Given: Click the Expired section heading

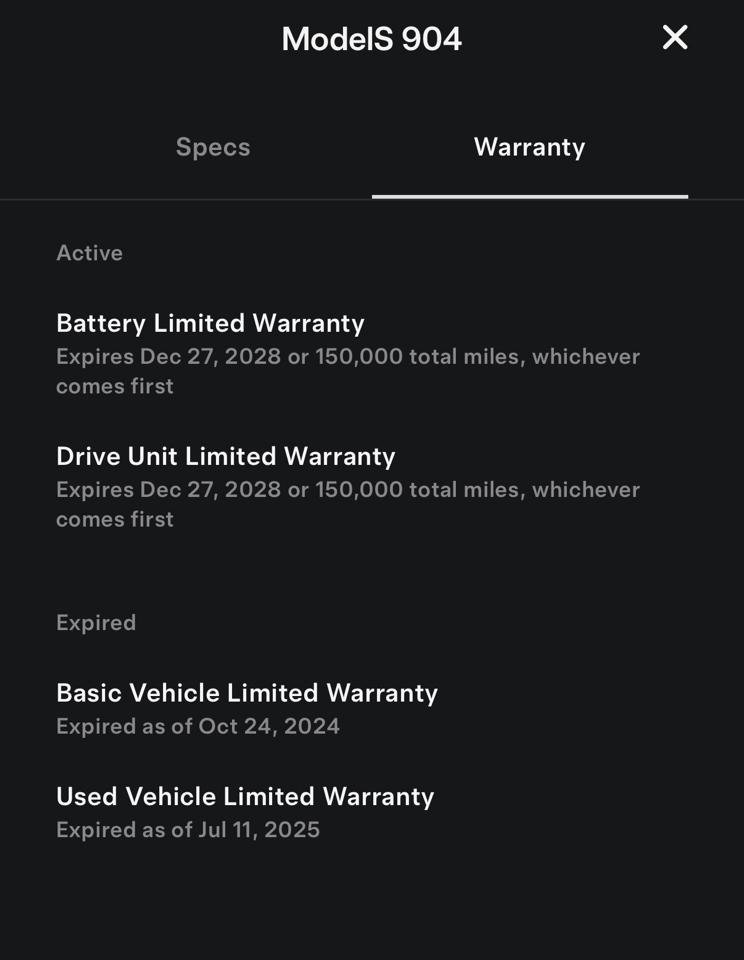Looking at the screenshot, I should click(x=96, y=622).
